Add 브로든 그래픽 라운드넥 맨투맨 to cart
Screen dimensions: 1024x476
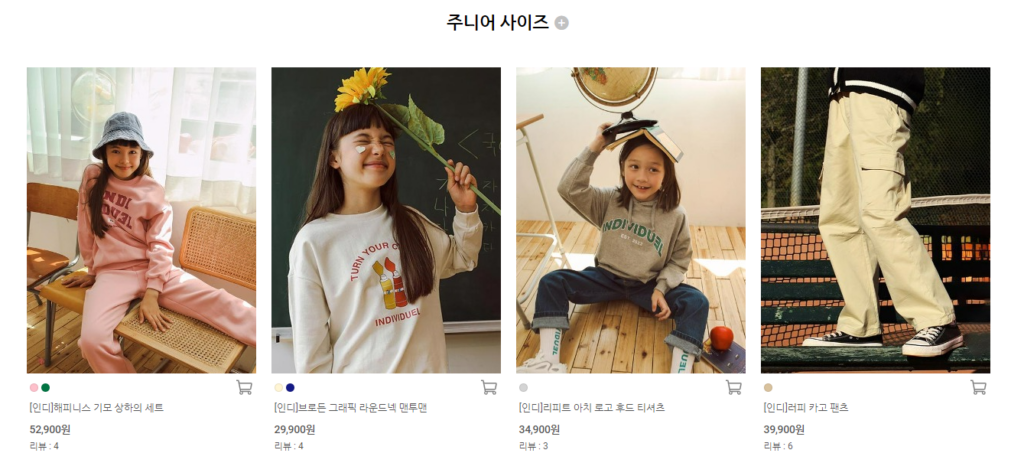coord(489,387)
